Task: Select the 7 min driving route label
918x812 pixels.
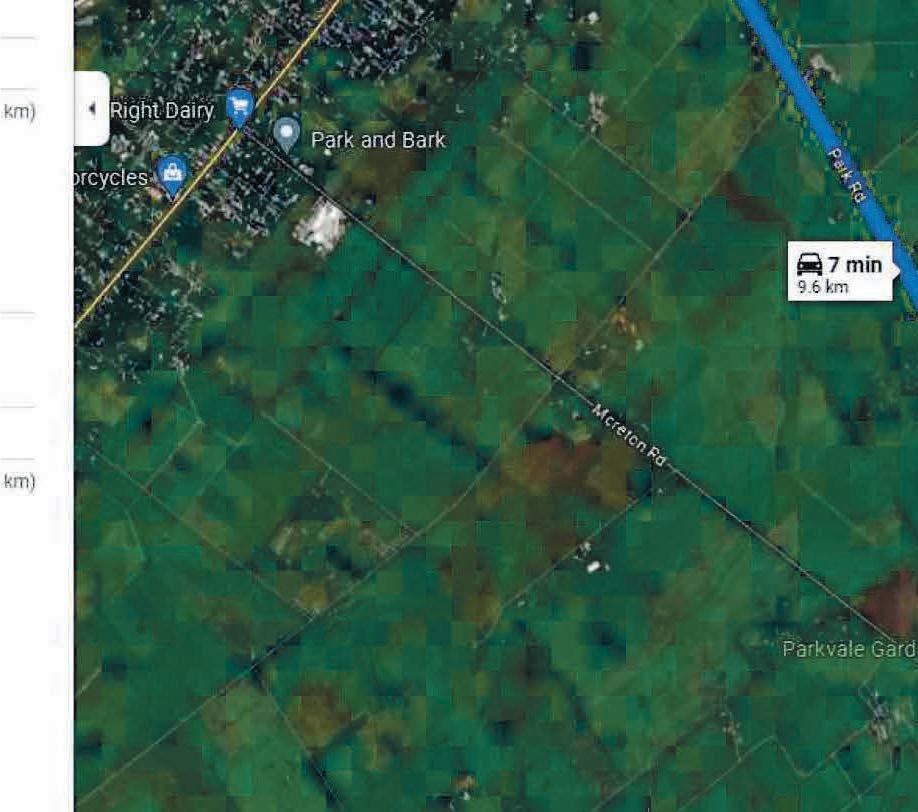Action: click(840, 271)
